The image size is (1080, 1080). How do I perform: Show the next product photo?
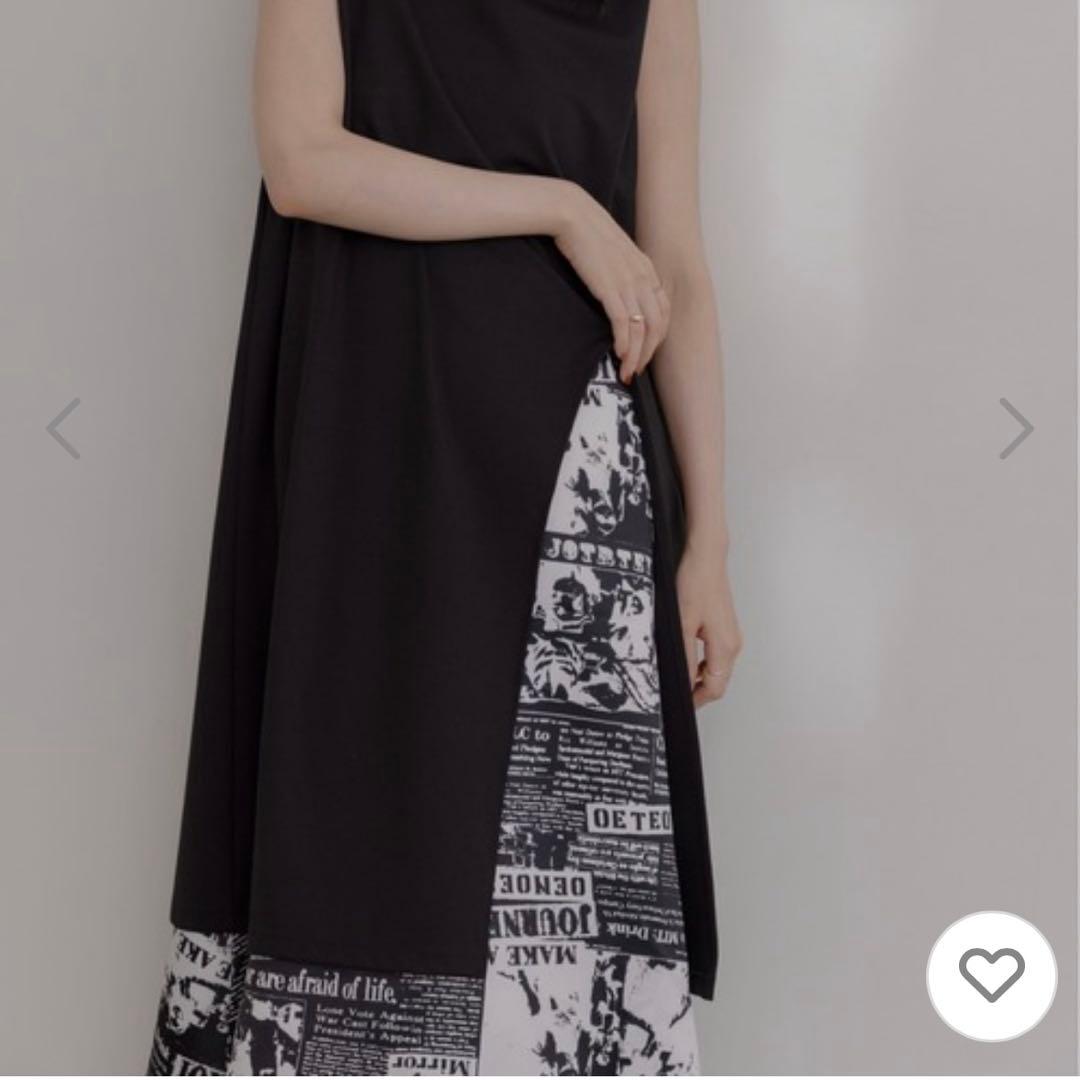pos(1015,428)
